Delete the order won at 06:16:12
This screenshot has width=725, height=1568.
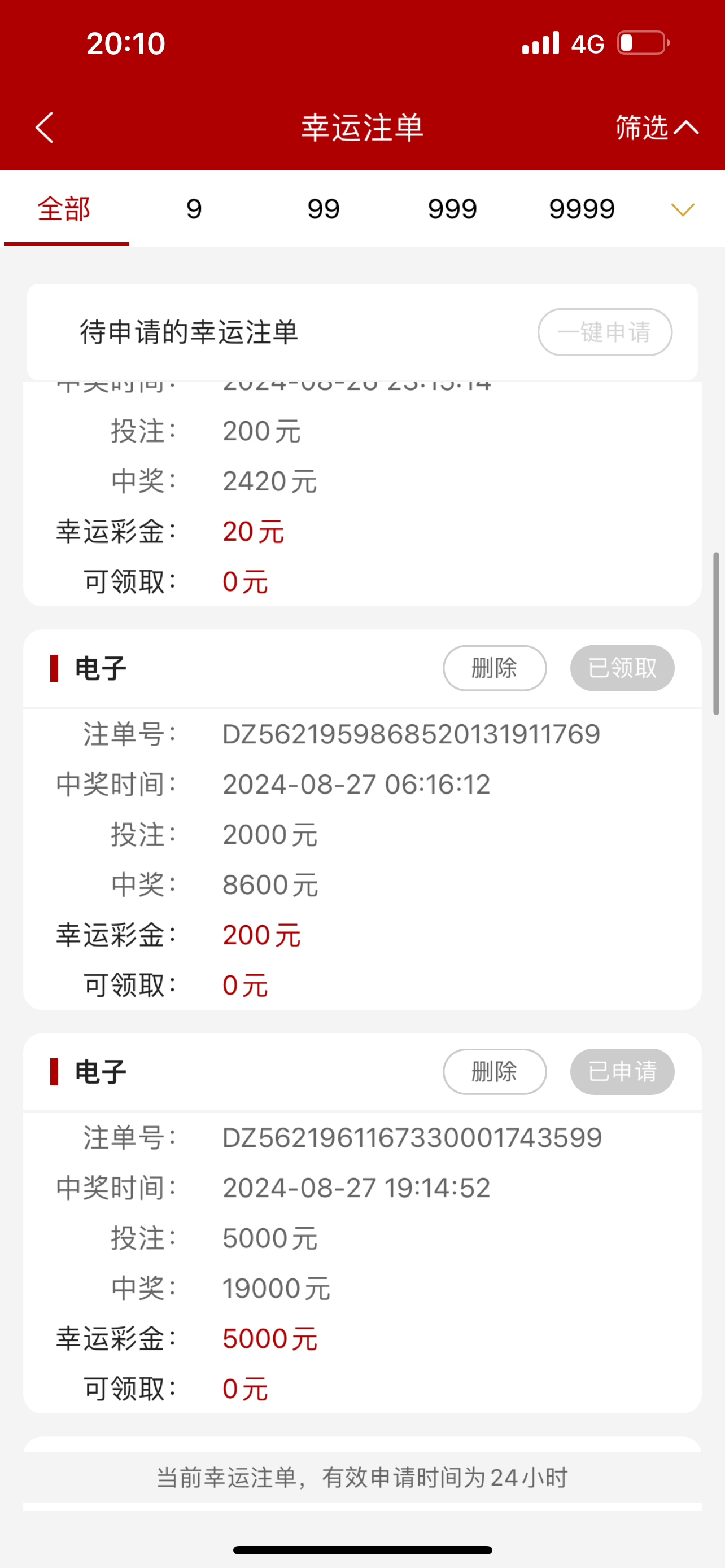coord(494,668)
